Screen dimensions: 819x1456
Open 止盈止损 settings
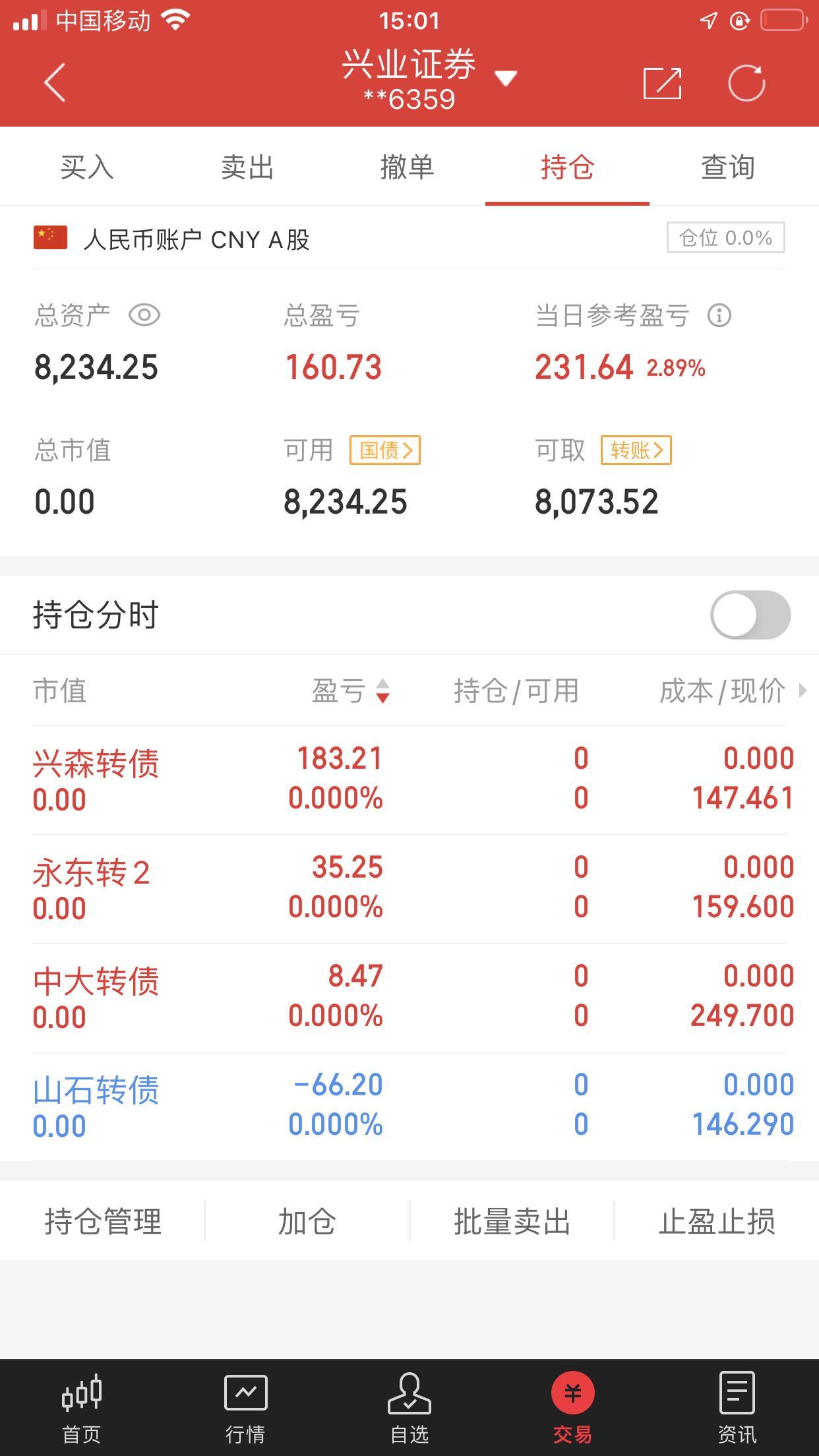717,1221
